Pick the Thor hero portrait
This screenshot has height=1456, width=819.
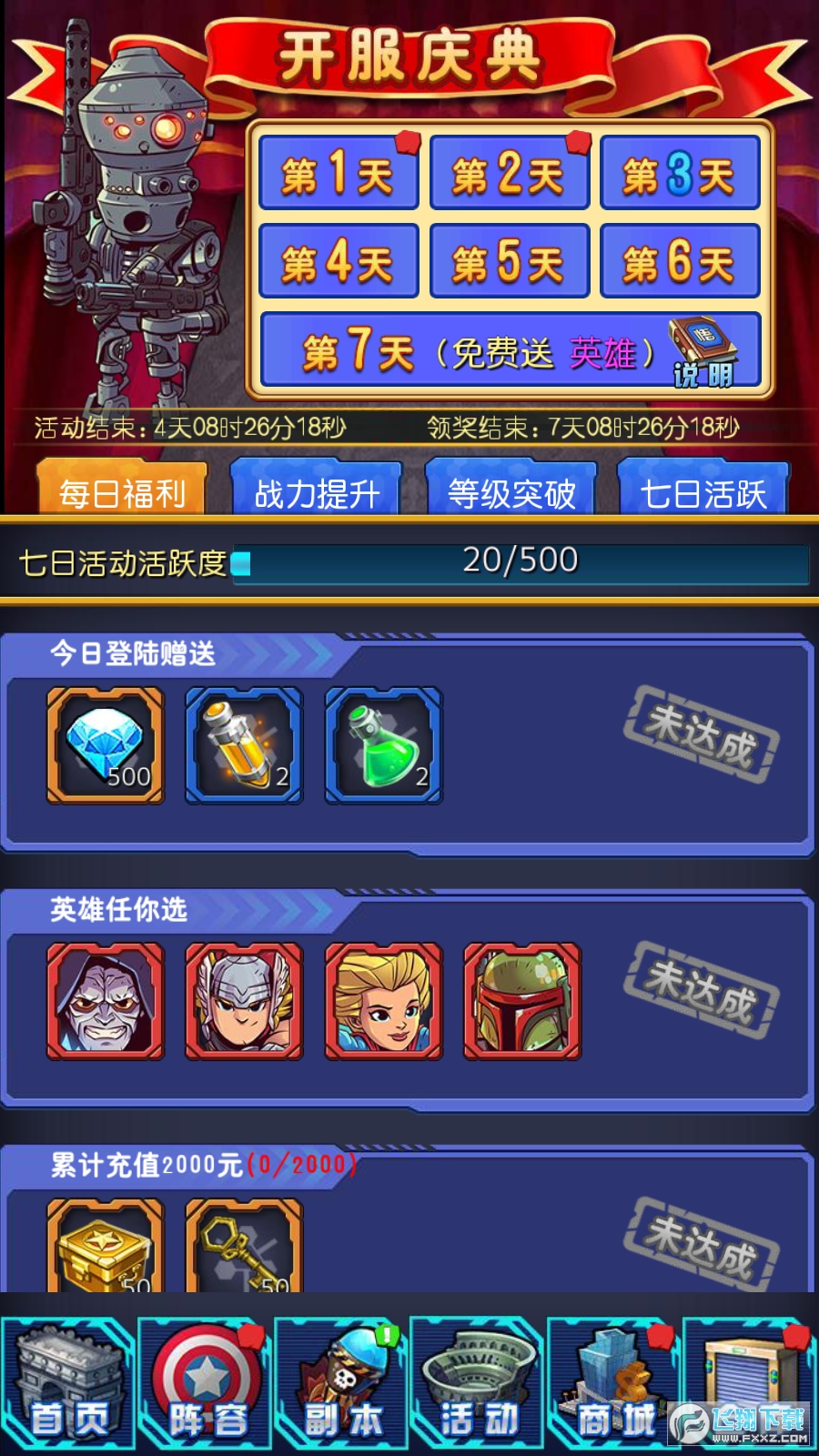click(x=244, y=1001)
